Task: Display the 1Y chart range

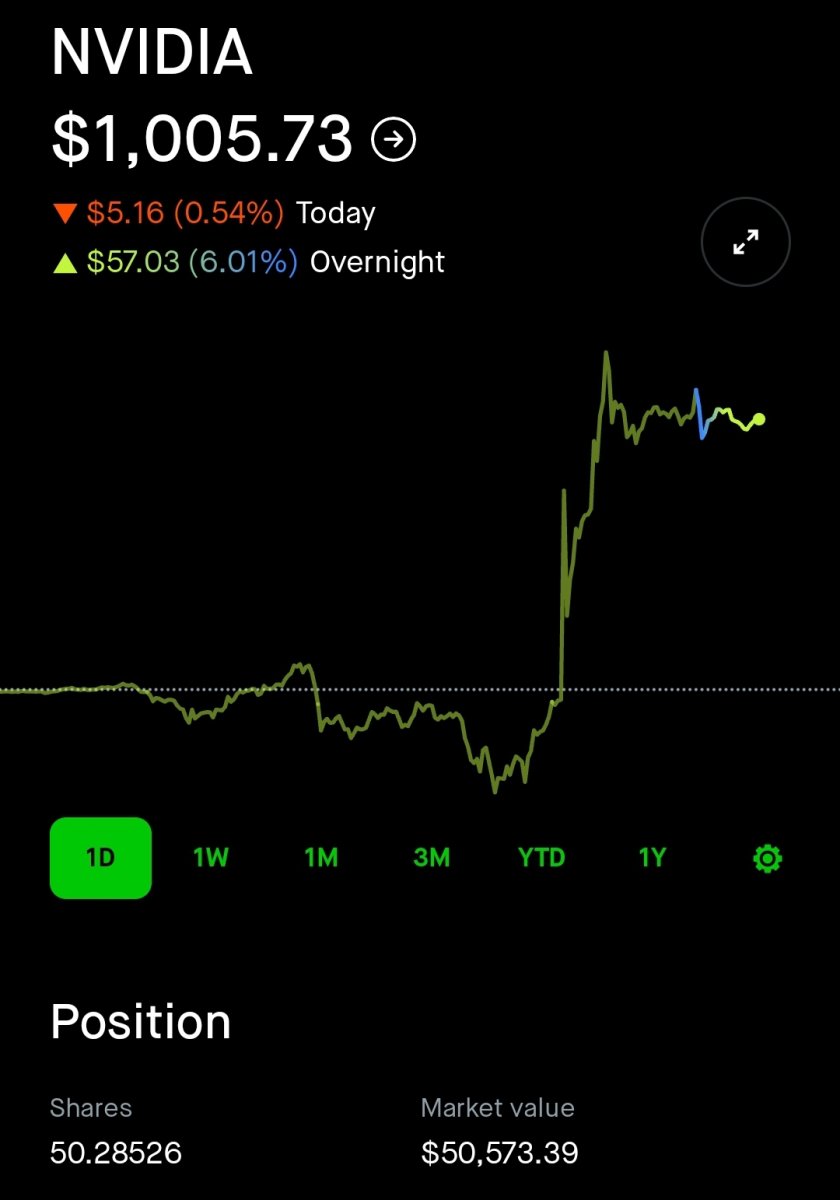Action: (x=652, y=858)
